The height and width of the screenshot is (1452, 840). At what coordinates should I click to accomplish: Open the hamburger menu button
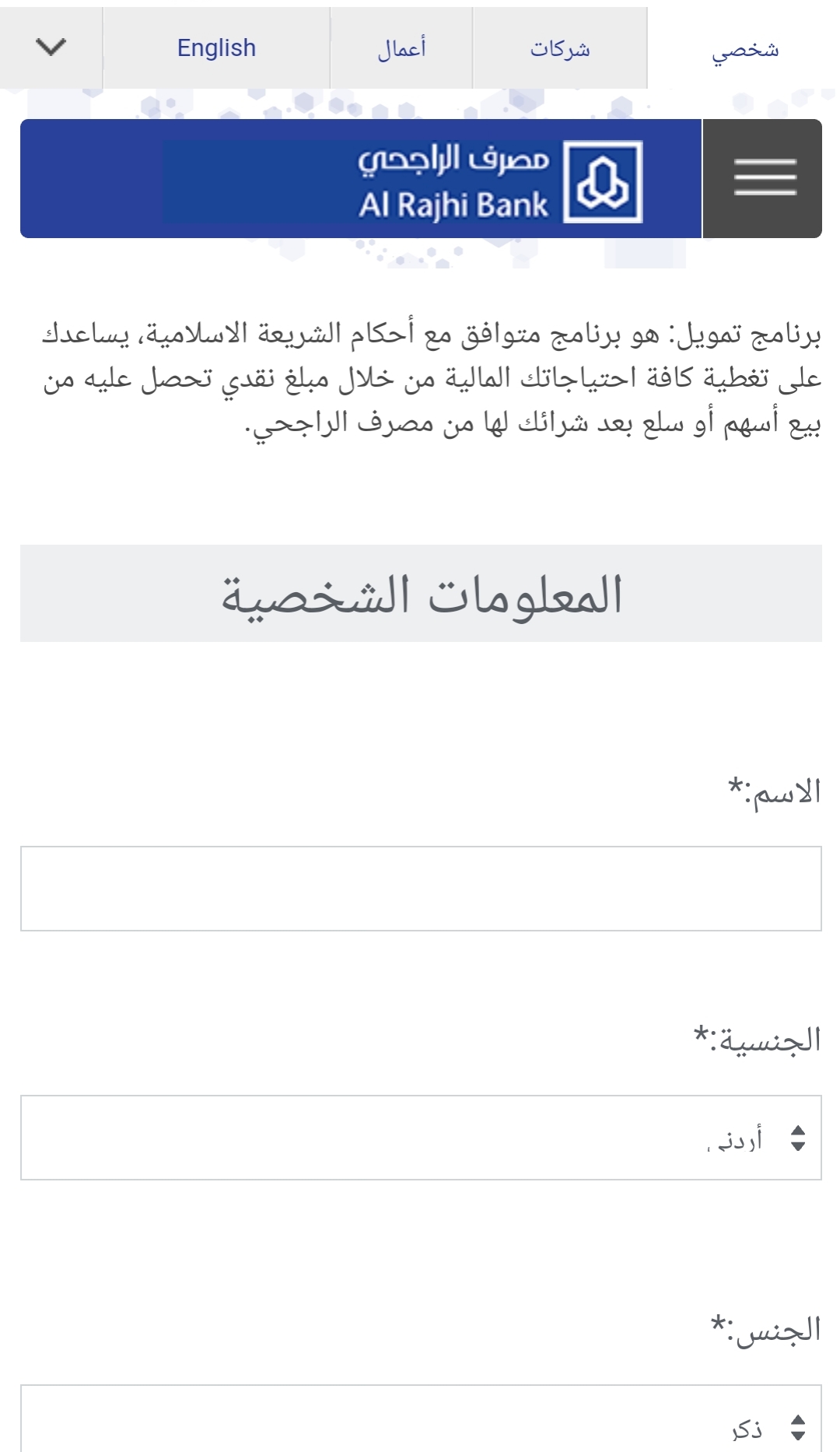(x=762, y=178)
